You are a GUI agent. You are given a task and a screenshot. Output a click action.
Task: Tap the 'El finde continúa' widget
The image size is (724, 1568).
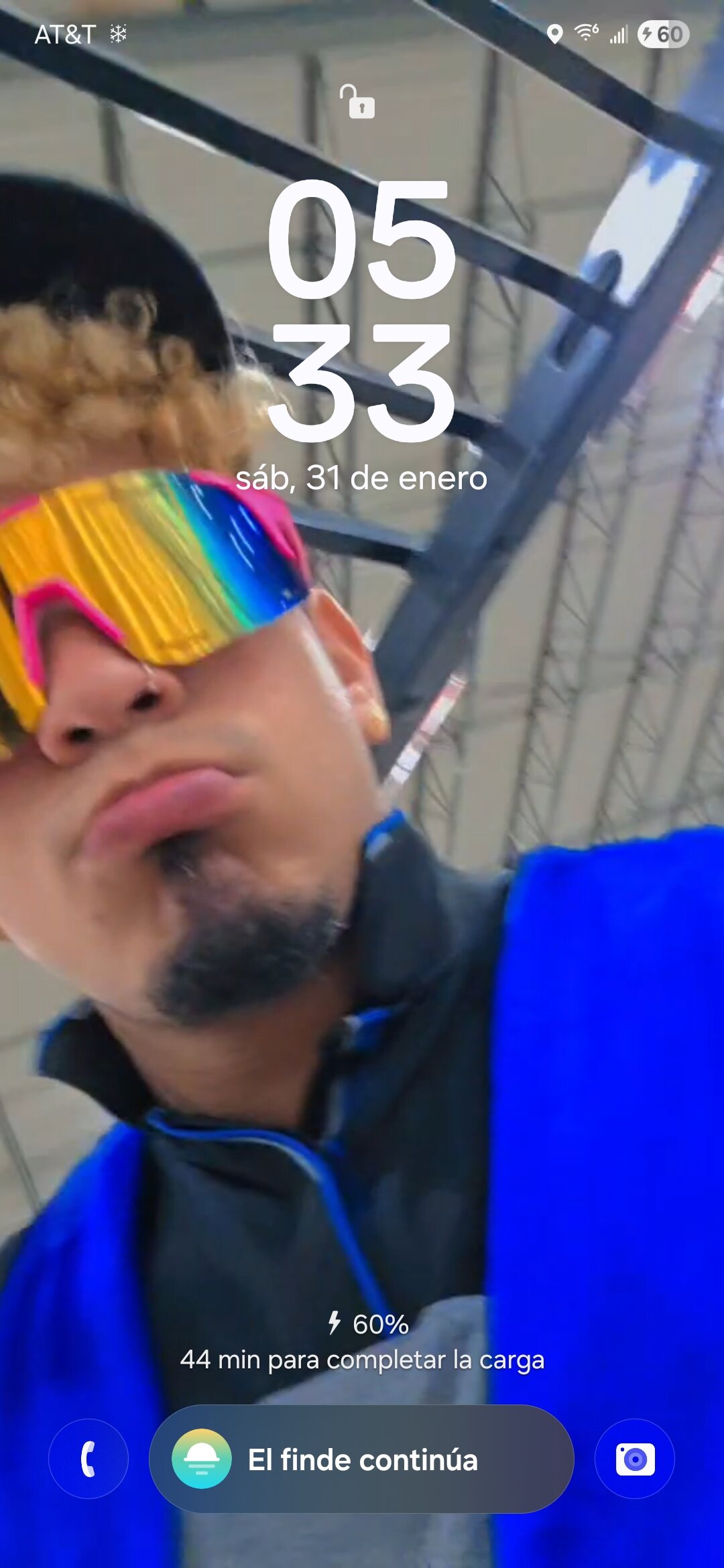[361, 1459]
